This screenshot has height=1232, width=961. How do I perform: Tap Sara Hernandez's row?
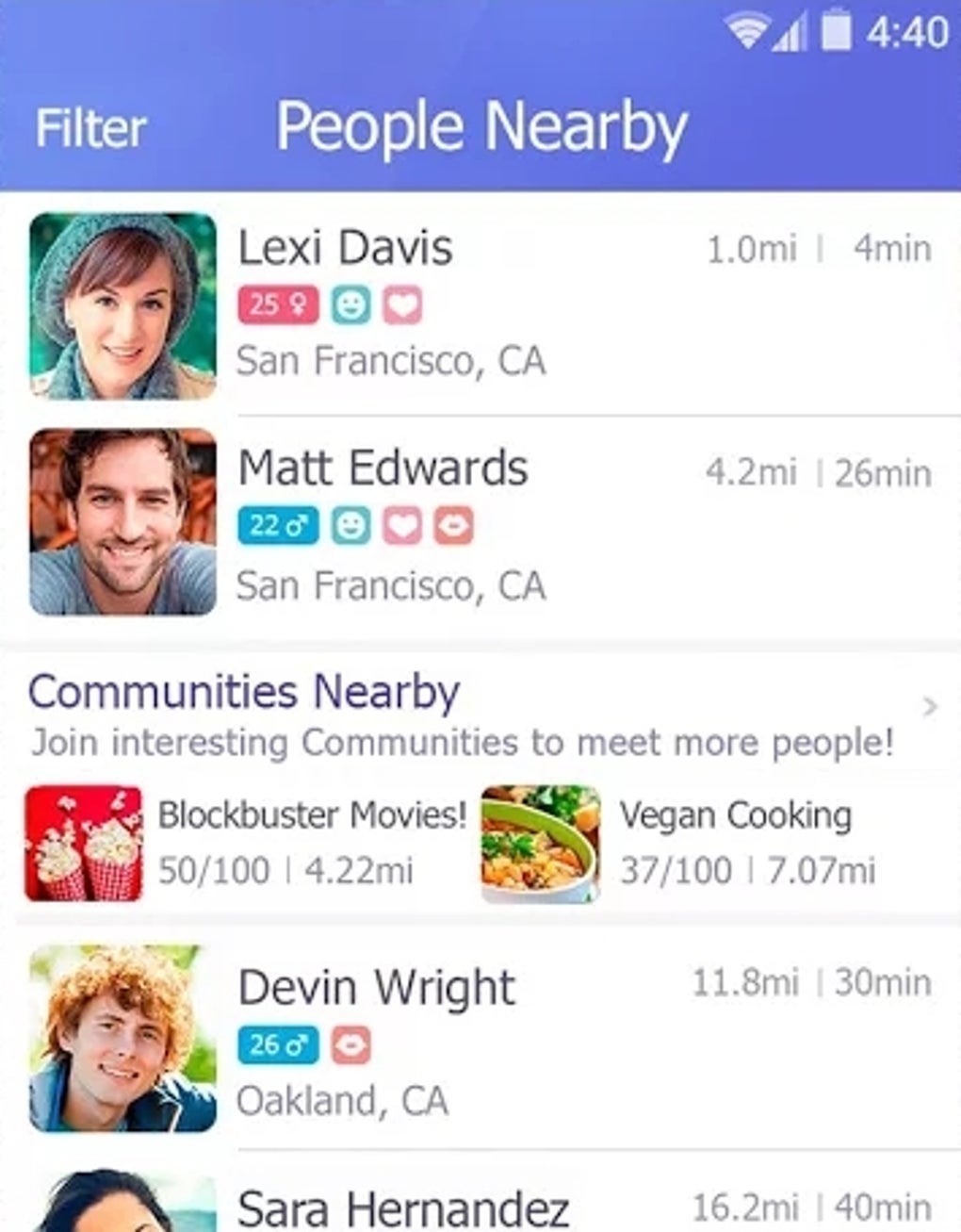pyautogui.click(x=403, y=1207)
